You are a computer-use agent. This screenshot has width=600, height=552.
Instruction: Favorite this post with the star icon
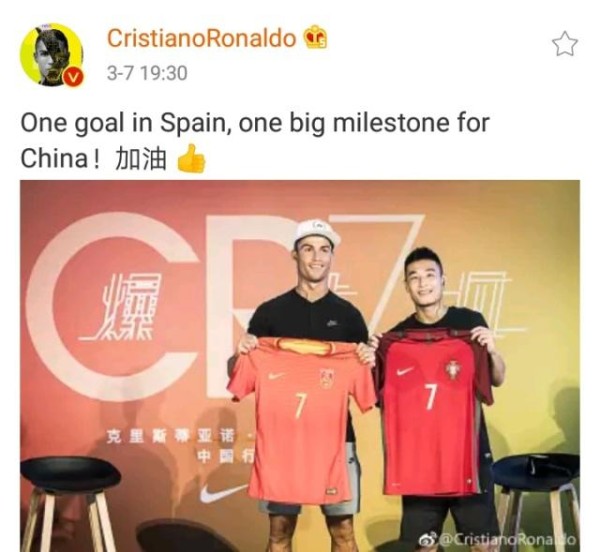(565, 43)
